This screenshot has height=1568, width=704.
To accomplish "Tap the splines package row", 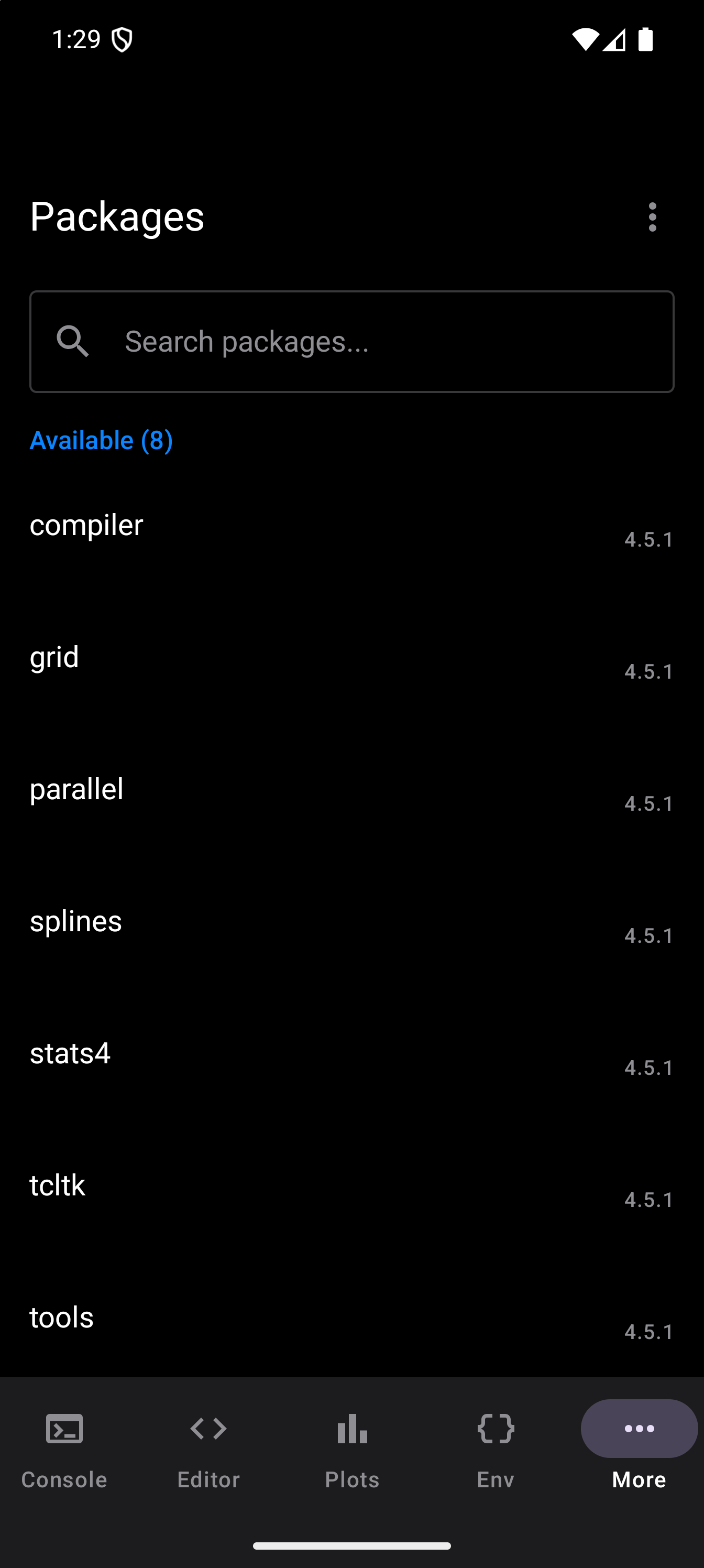I will (x=351, y=927).
